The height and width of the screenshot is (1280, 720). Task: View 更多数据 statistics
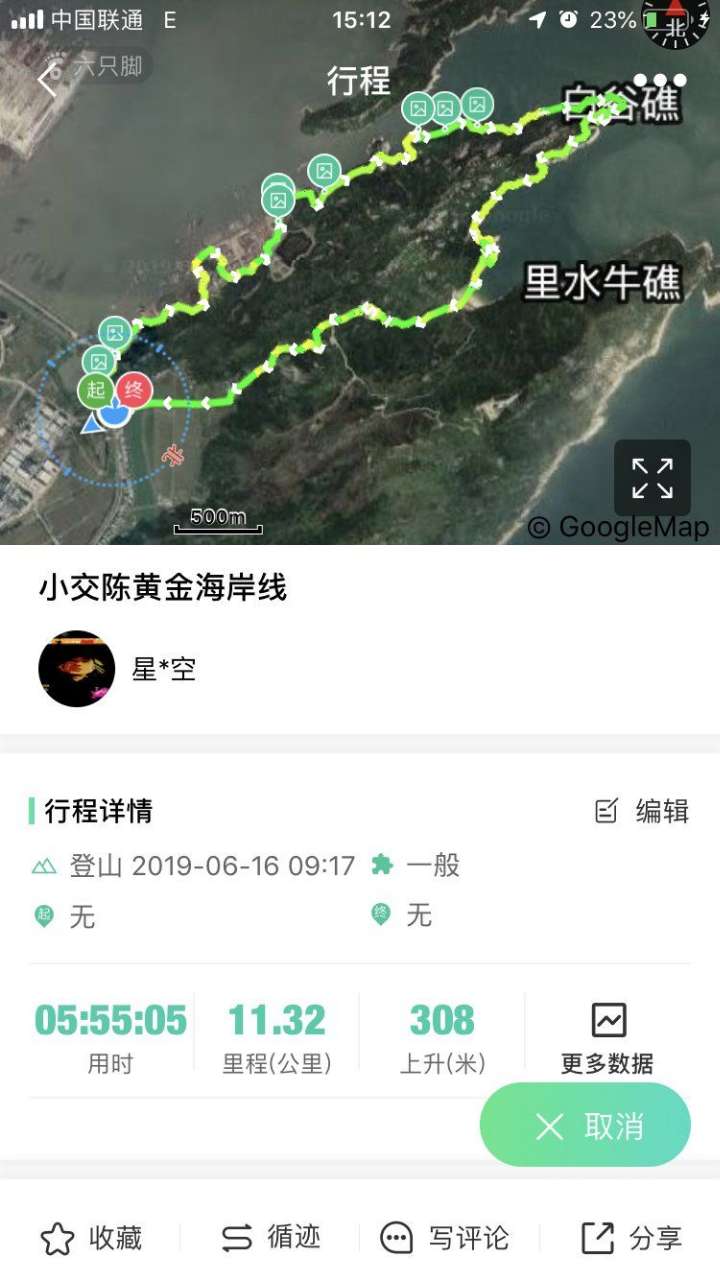pos(607,1038)
